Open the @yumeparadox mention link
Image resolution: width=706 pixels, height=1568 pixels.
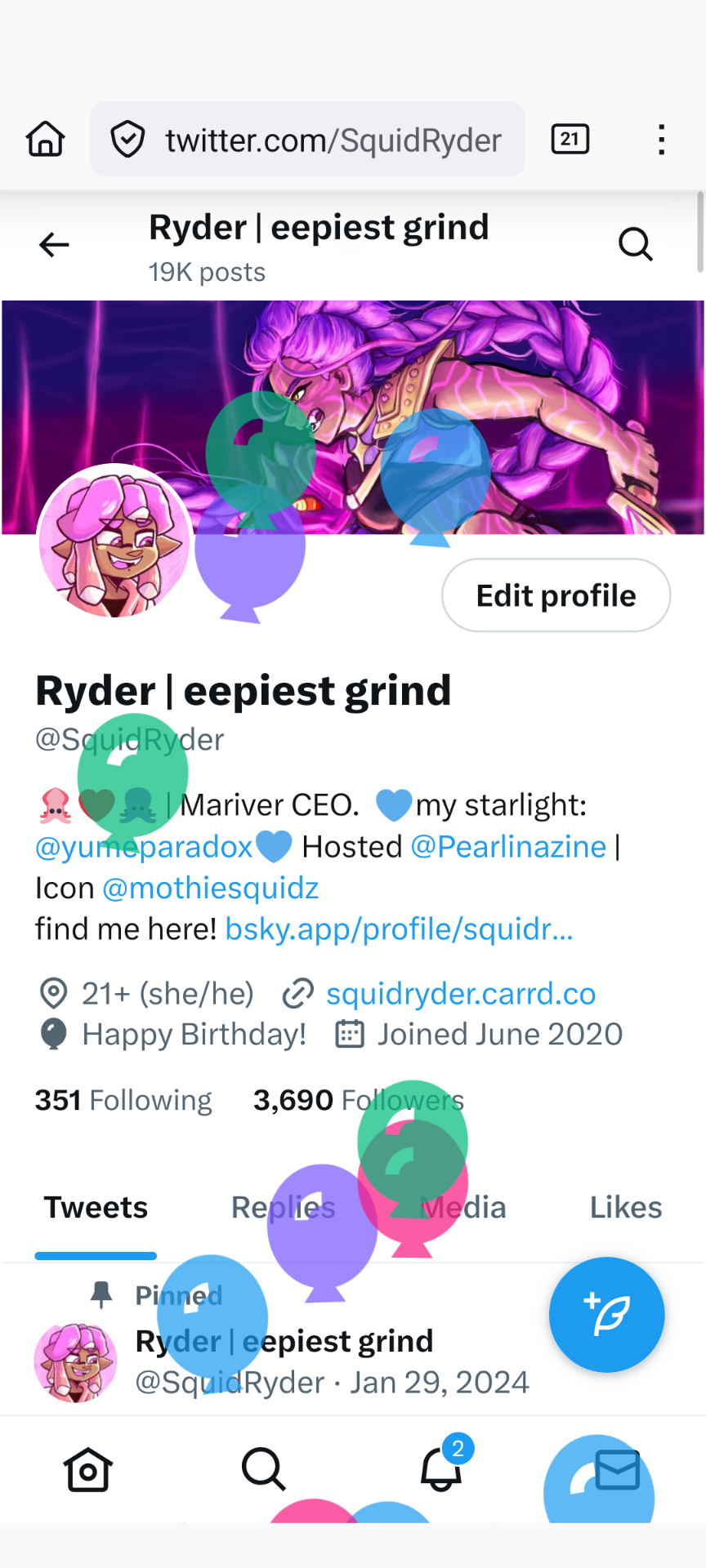(144, 847)
